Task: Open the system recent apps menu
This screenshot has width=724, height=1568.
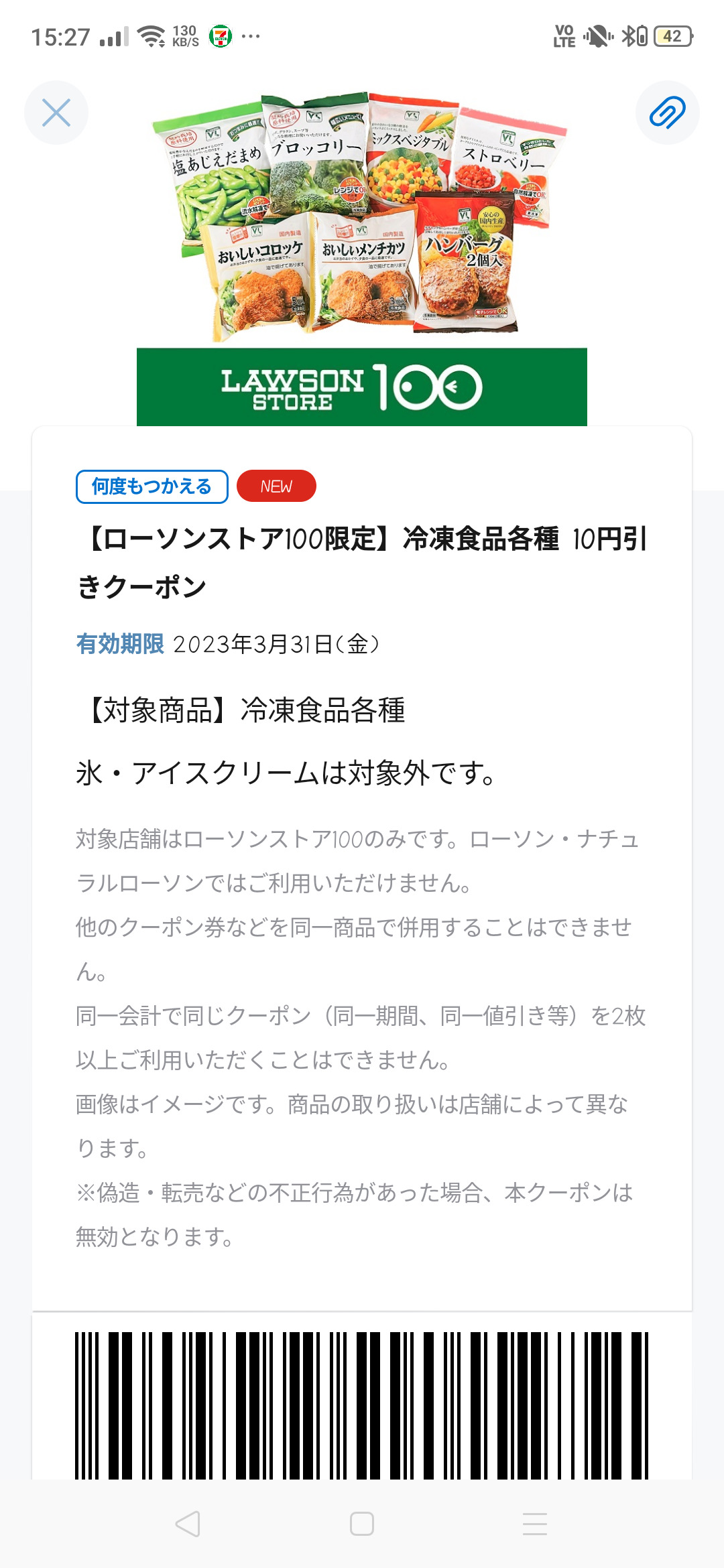Action: pyautogui.click(x=535, y=1524)
